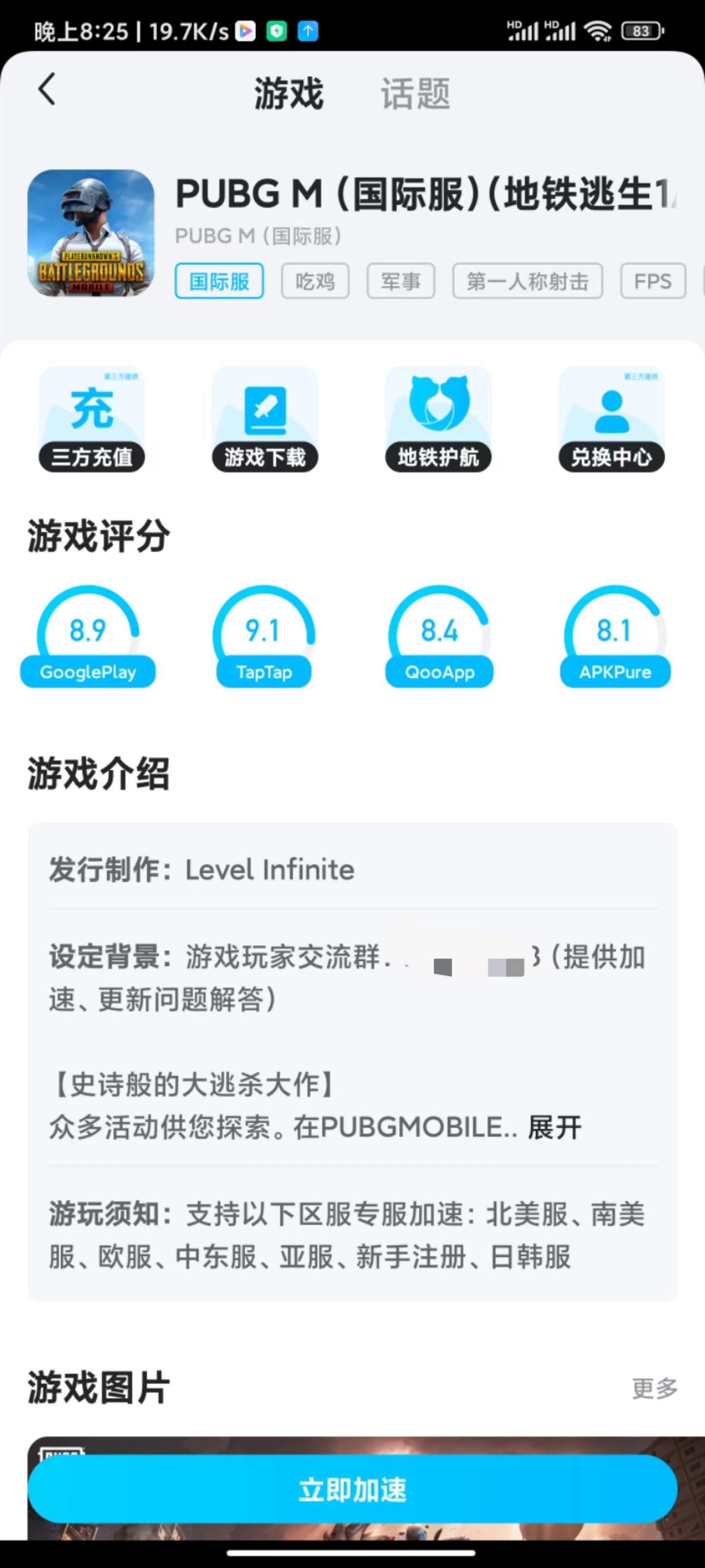Viewport: 705px width, 1568px height.
Task: Tap the 吃鸡 tag chip
Action: [x=315, y=281]
